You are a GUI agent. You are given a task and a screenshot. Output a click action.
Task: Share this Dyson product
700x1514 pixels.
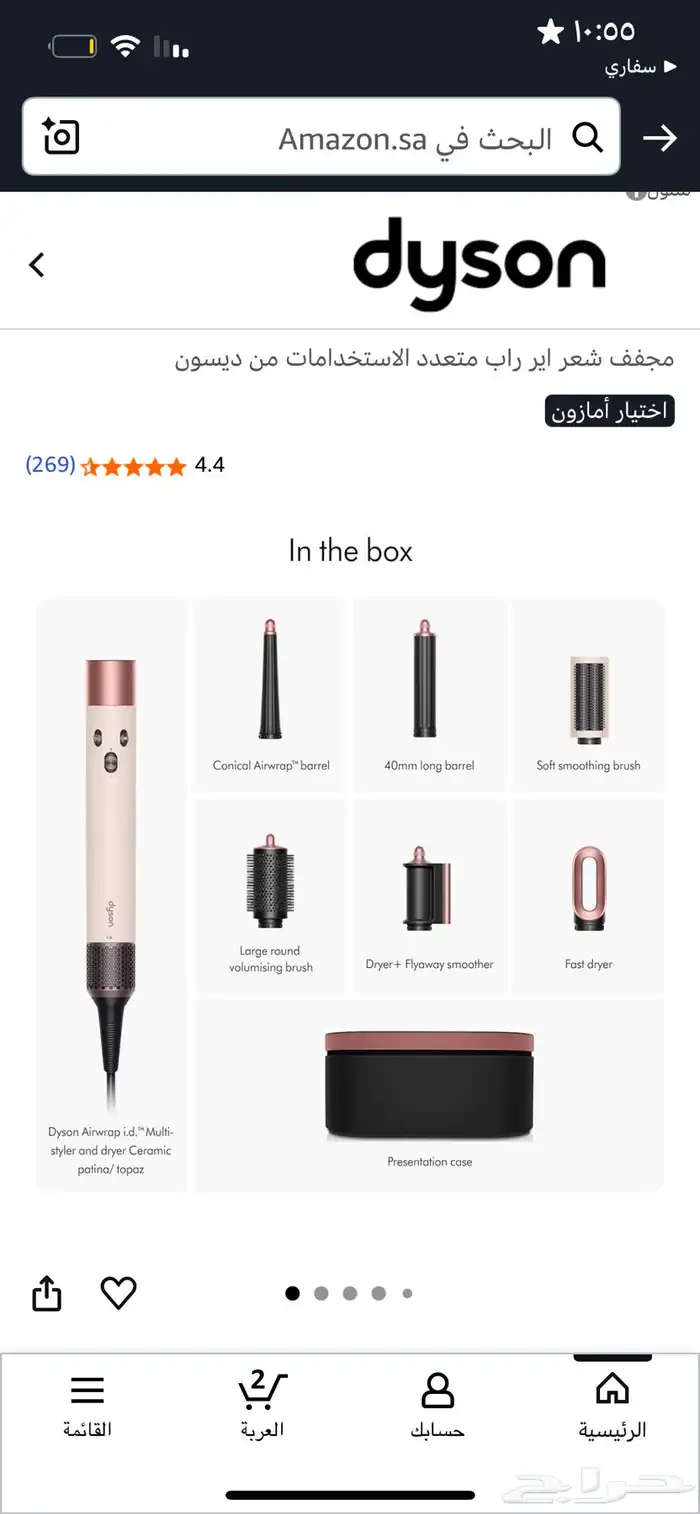tap(47, 1294)
